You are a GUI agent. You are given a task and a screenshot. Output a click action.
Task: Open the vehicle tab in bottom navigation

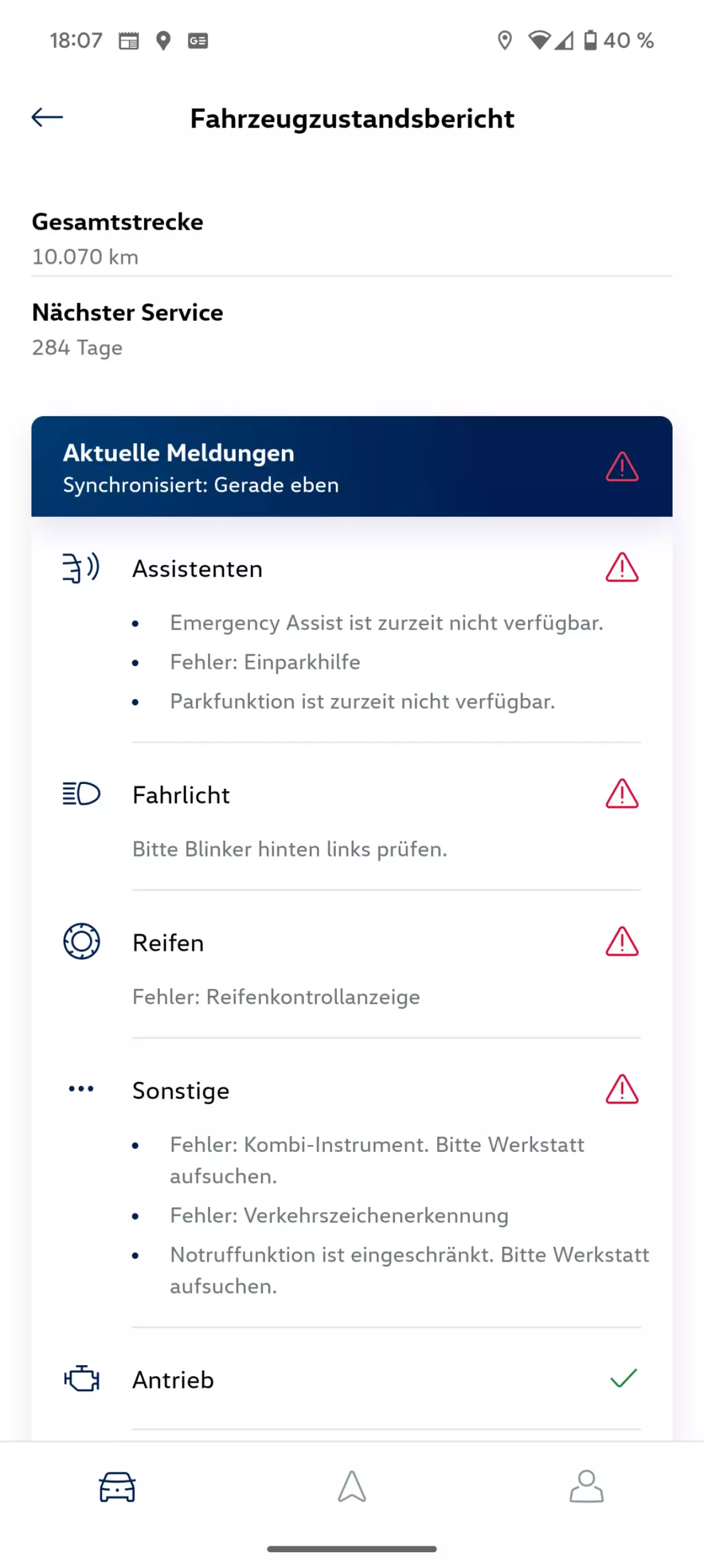pos(117,1487)
